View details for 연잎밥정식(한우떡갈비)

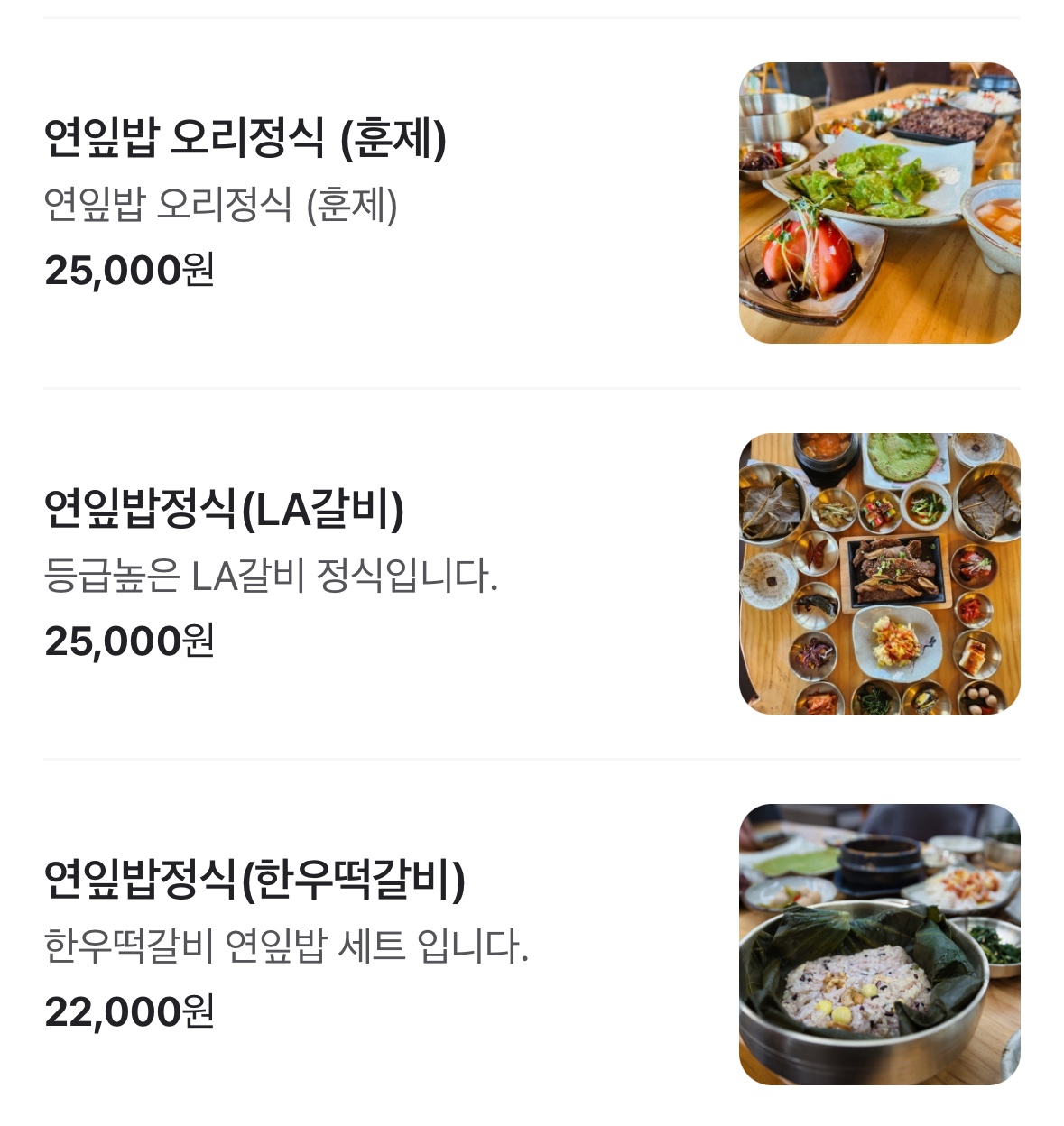click(254, 880)
